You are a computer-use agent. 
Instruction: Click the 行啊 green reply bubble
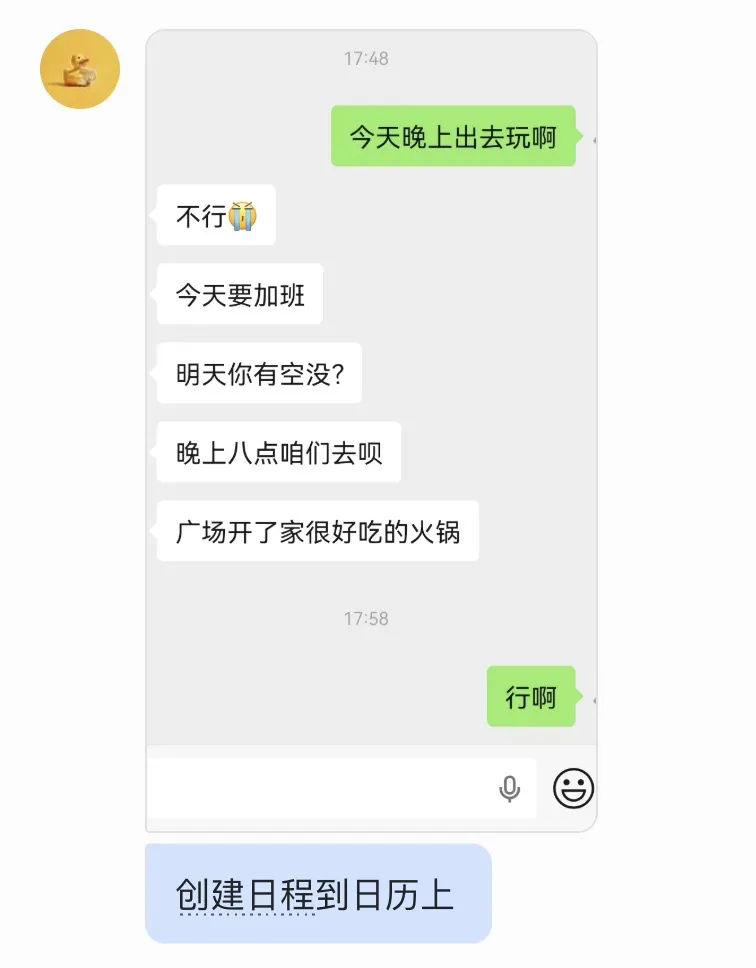[530, 697]
